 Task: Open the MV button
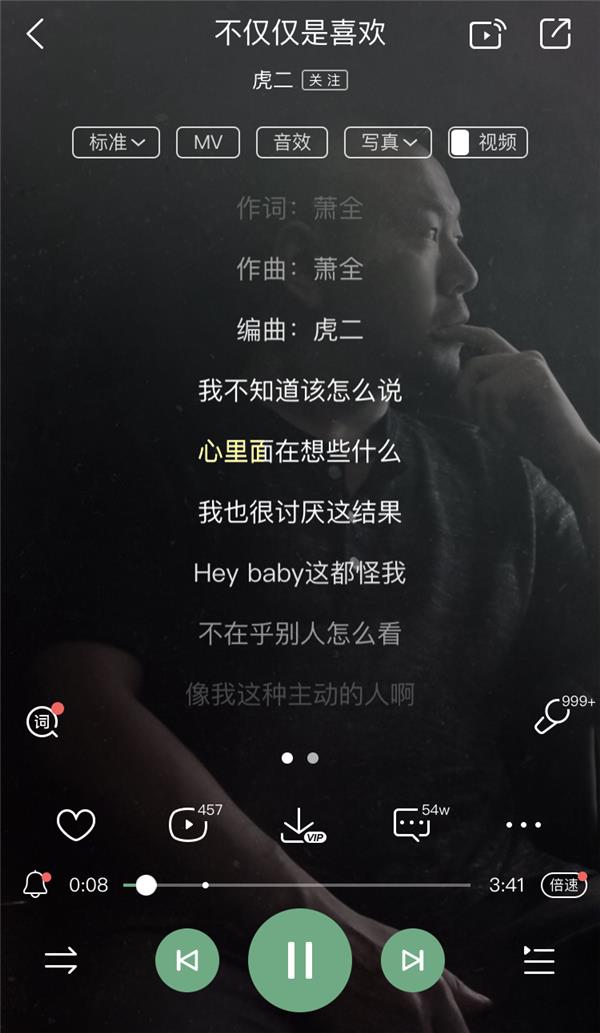point(208,142)
